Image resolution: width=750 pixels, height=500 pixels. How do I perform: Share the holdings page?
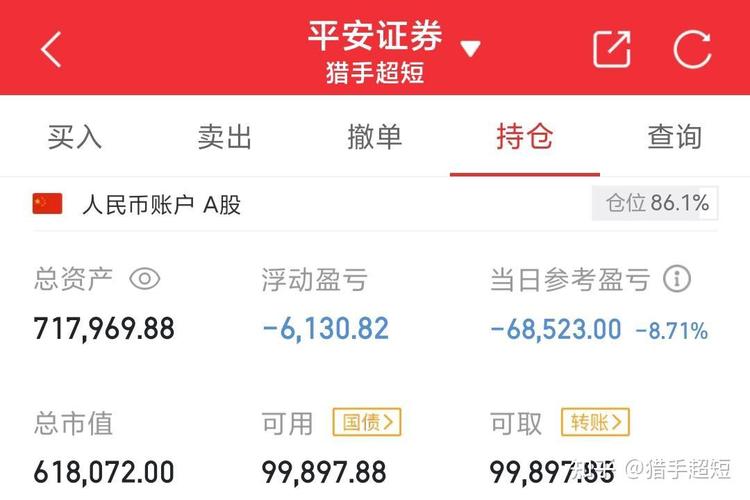pos(611,48)
